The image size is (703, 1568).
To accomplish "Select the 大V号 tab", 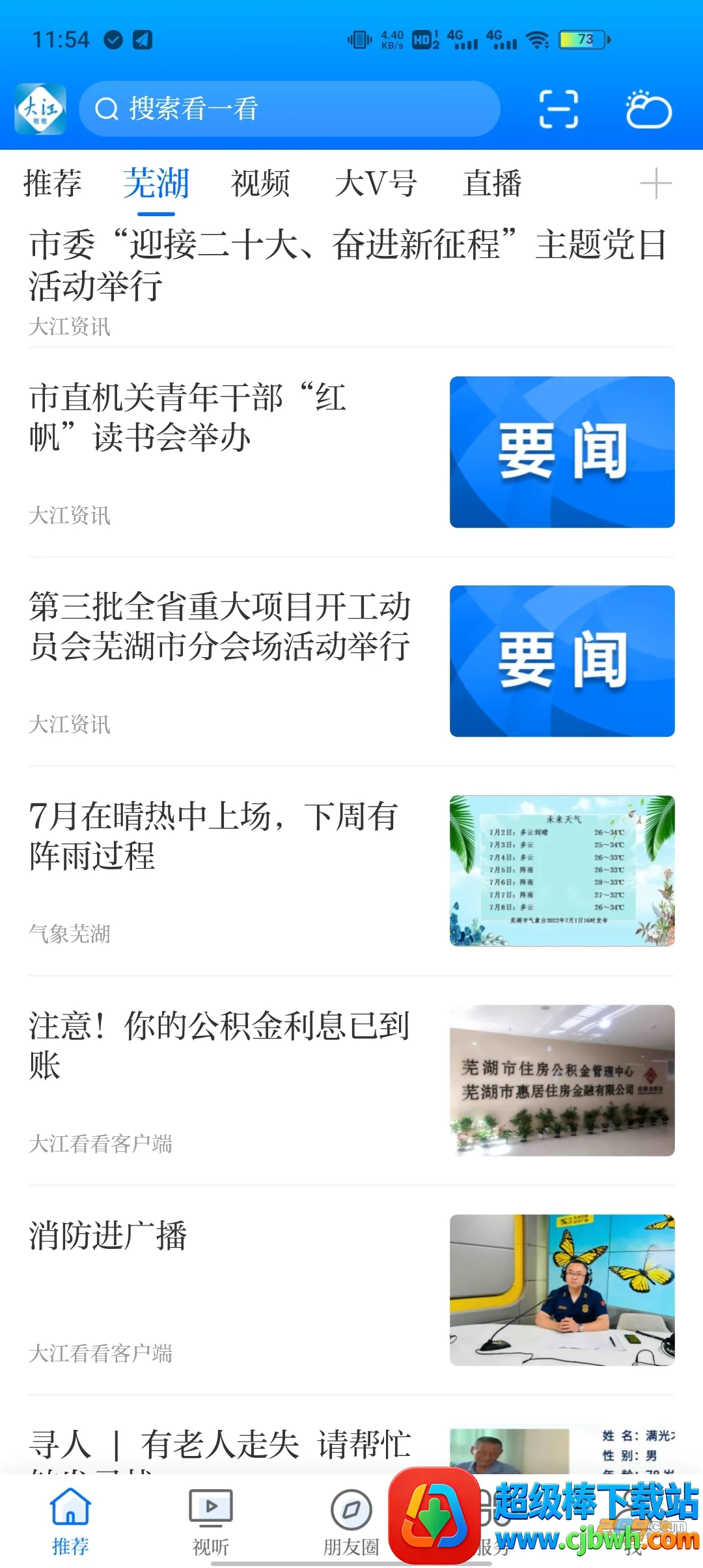I will pyautogui.click(x=376, y=183).
